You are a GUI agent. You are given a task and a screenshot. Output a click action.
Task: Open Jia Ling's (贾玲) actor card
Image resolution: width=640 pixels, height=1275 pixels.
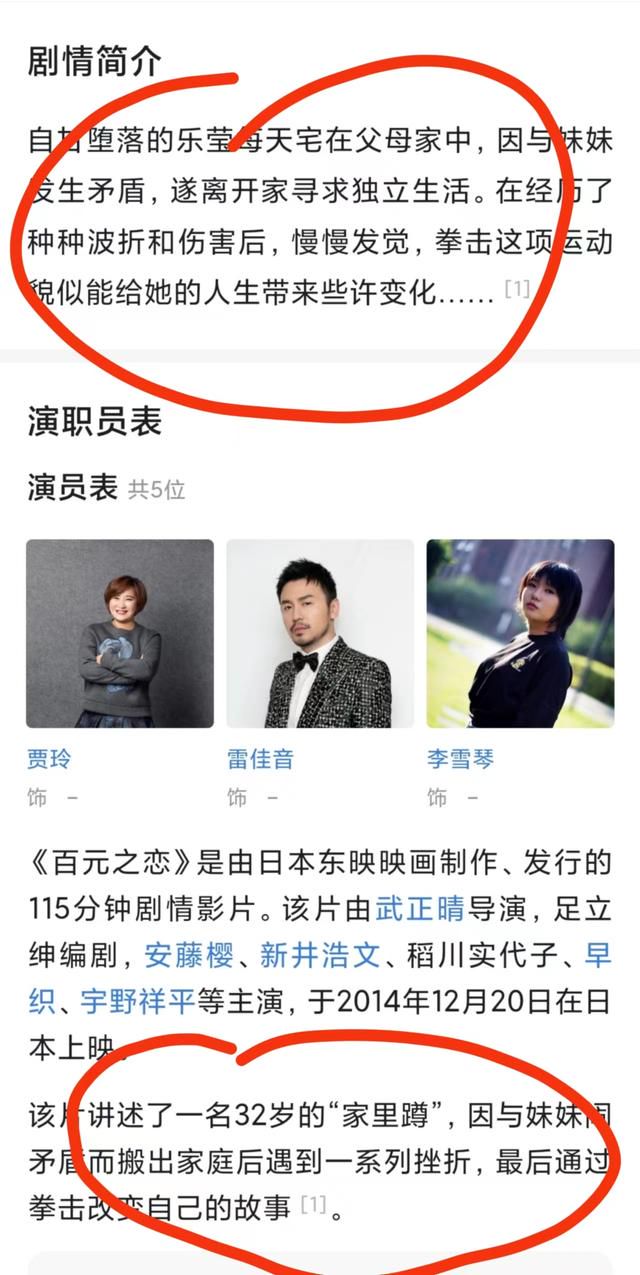point(119,634)
